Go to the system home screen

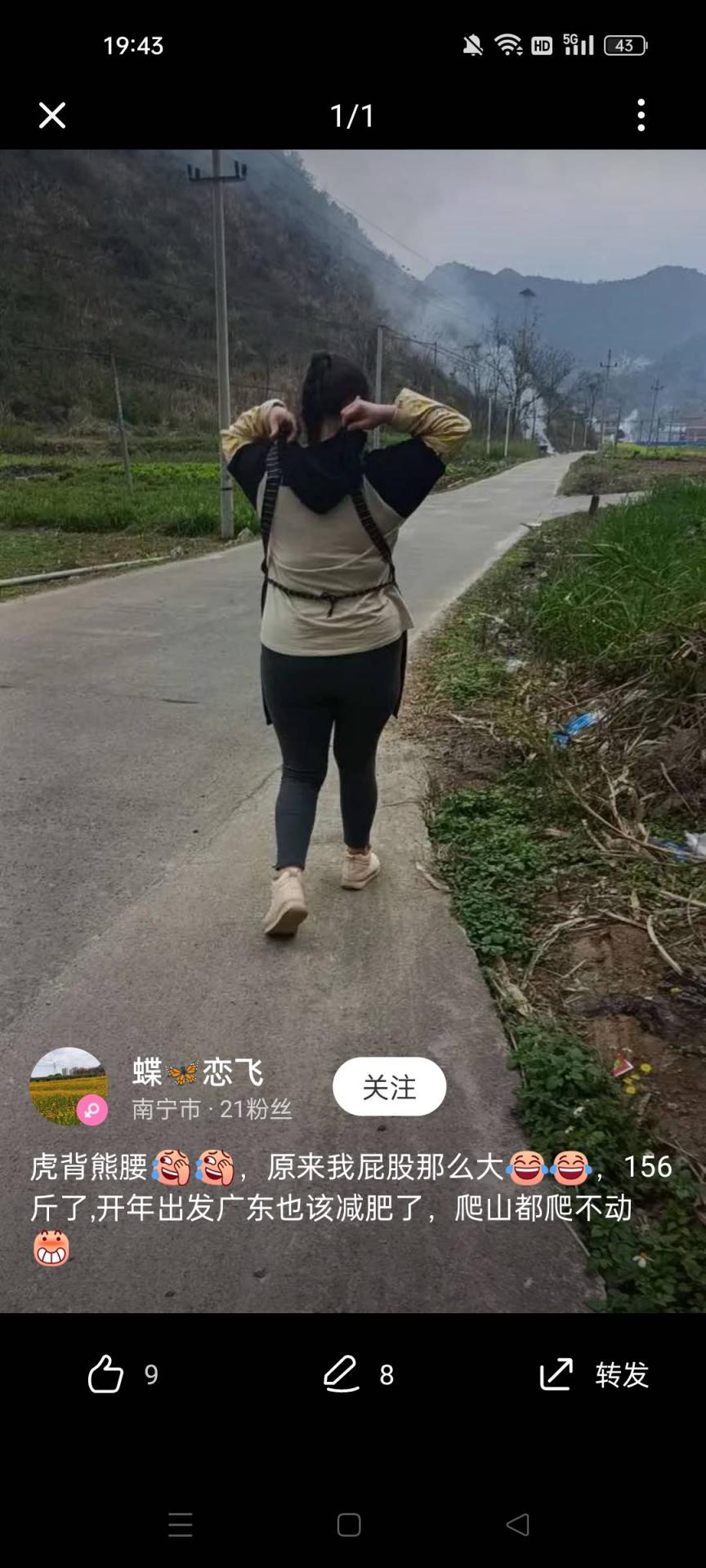(349, 1524)
